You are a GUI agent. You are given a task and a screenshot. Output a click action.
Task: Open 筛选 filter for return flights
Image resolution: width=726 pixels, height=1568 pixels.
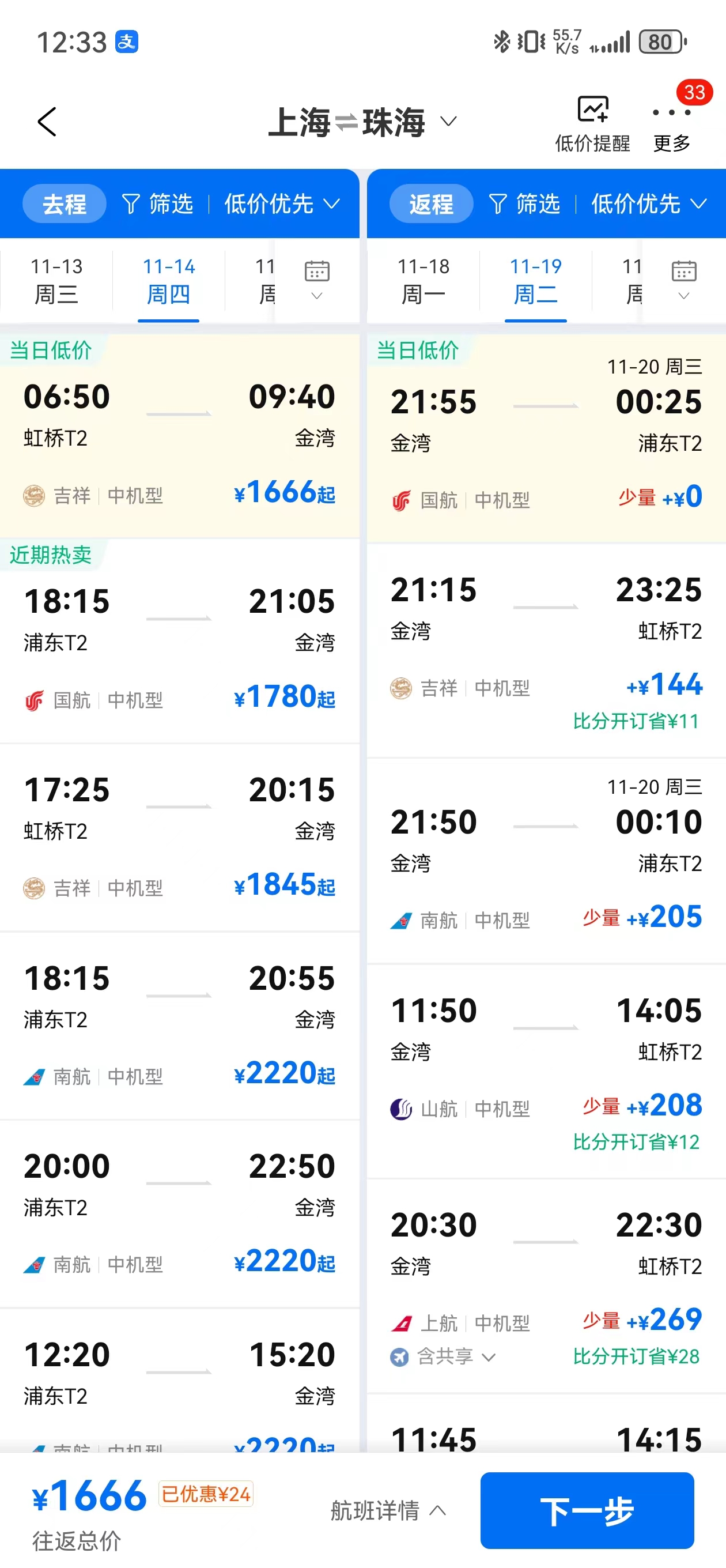coord(524,204)
